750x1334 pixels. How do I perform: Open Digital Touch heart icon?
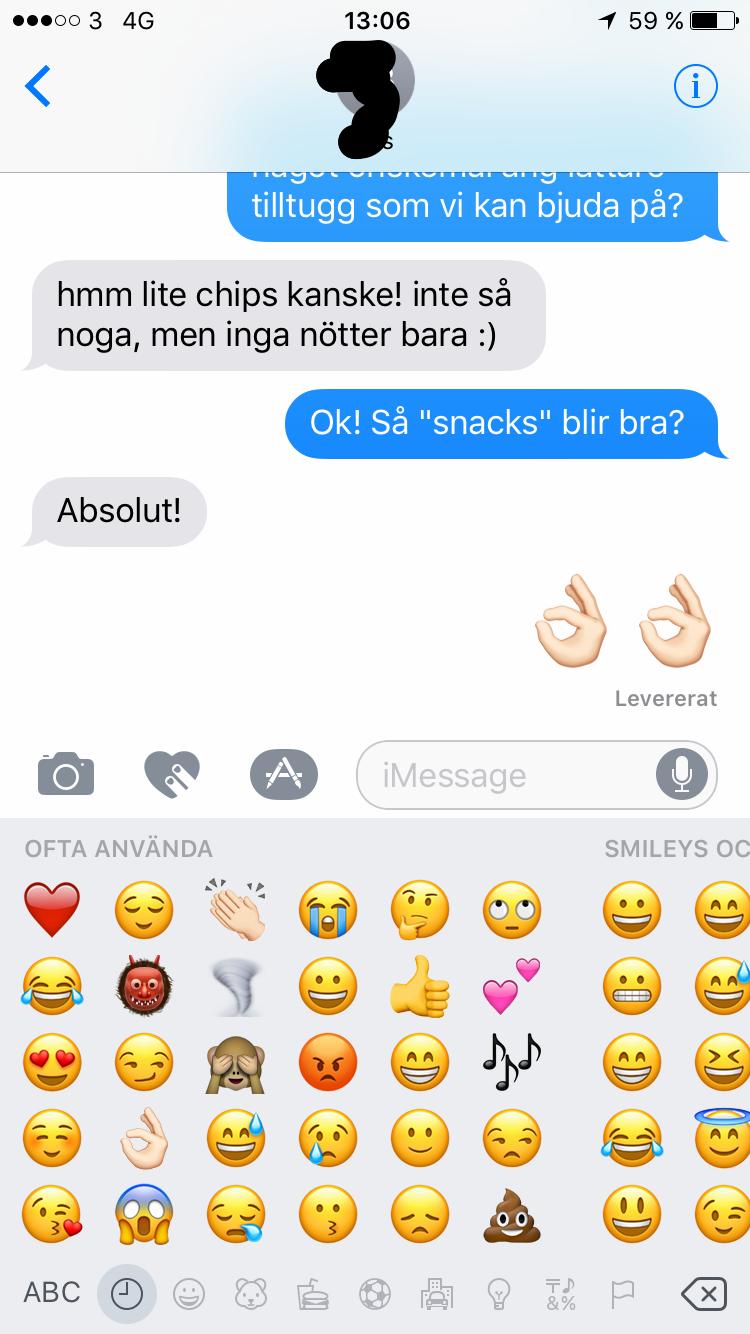(x=172, y=772)
